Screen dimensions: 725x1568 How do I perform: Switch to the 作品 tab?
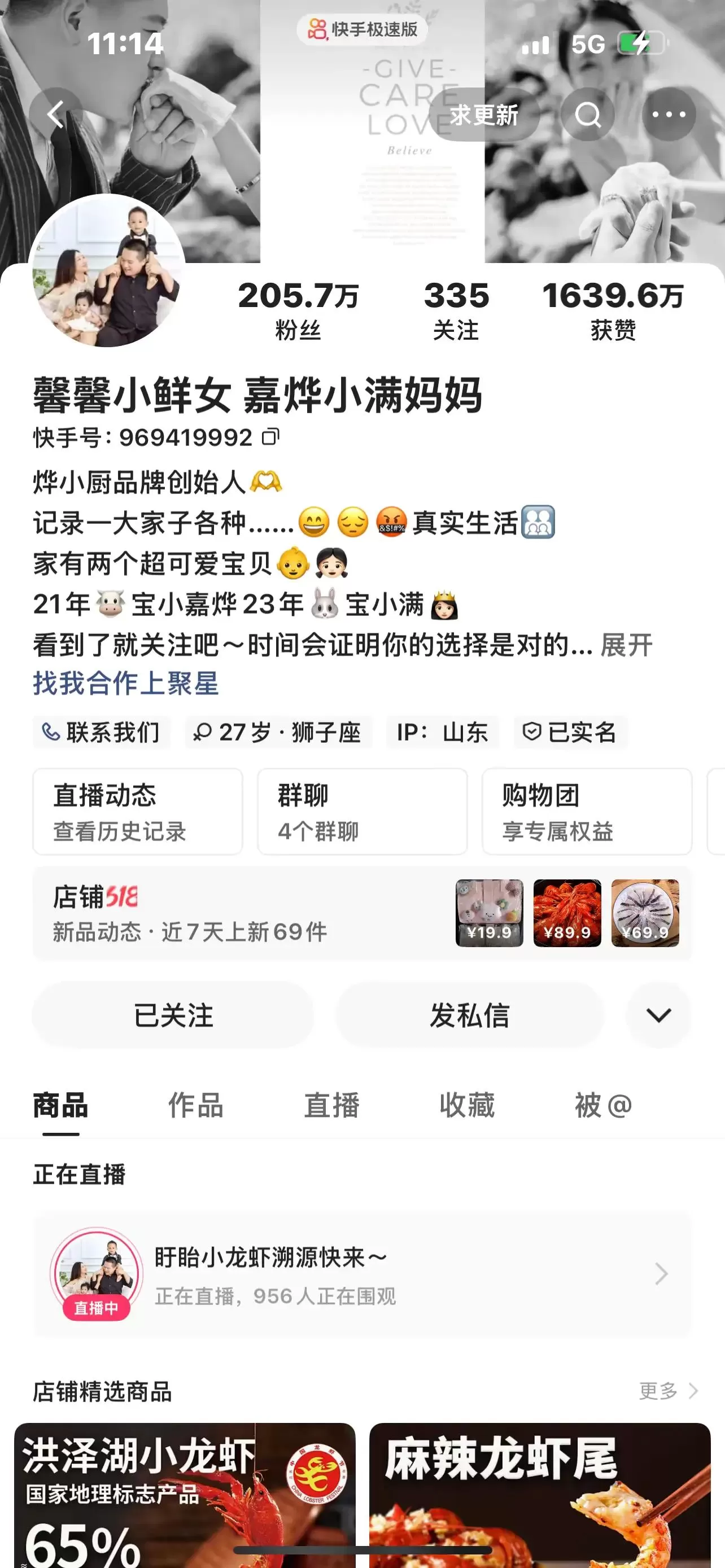click(196, 1105)
